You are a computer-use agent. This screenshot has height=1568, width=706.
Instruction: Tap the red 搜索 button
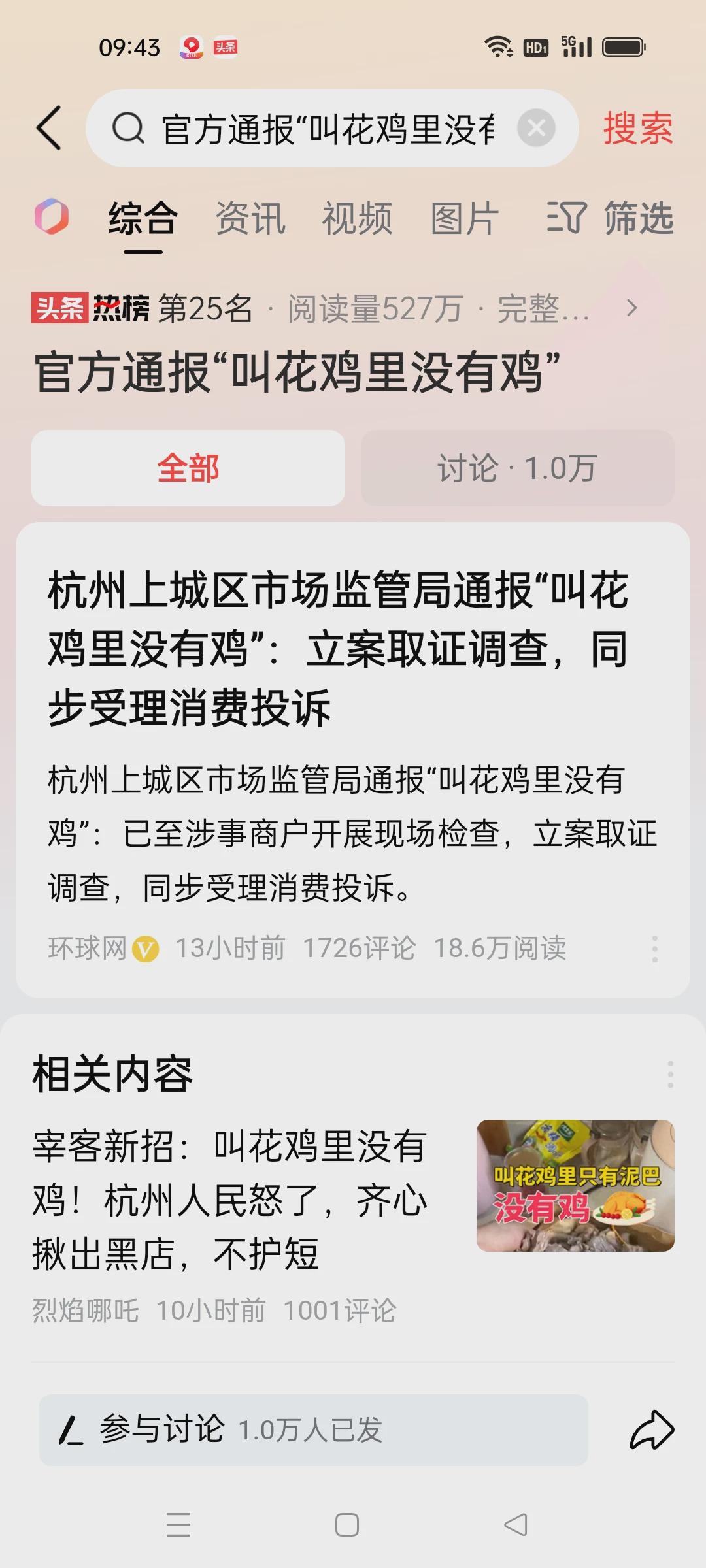pyautogui.click(x=637, y=128)
